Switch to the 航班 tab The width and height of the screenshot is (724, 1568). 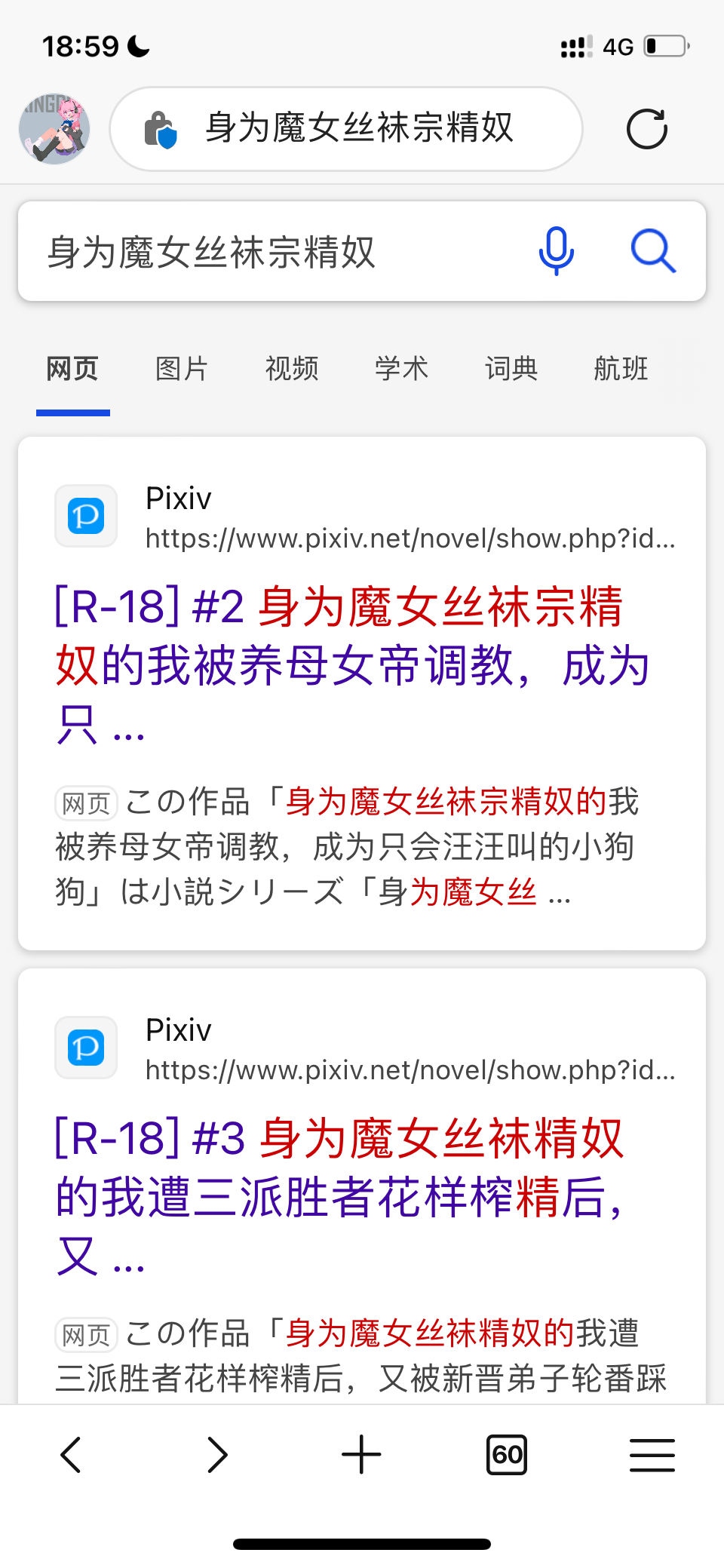pos(621,369)
